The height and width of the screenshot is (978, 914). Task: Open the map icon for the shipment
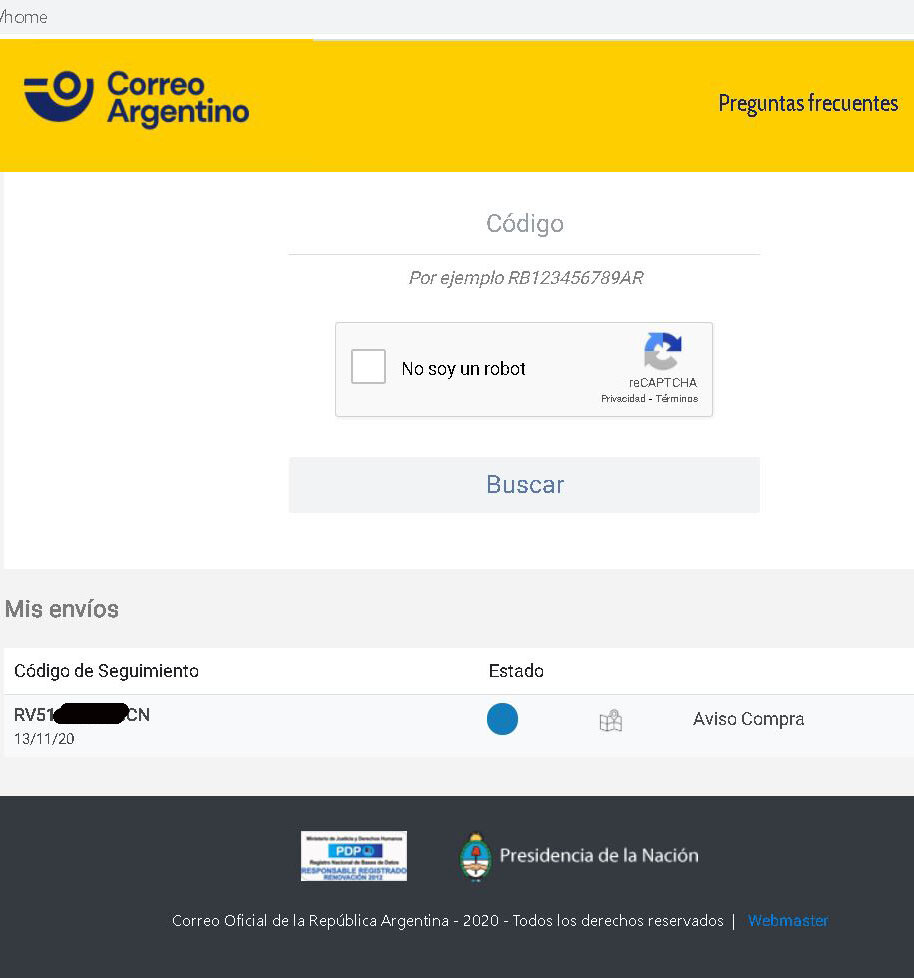611,720
